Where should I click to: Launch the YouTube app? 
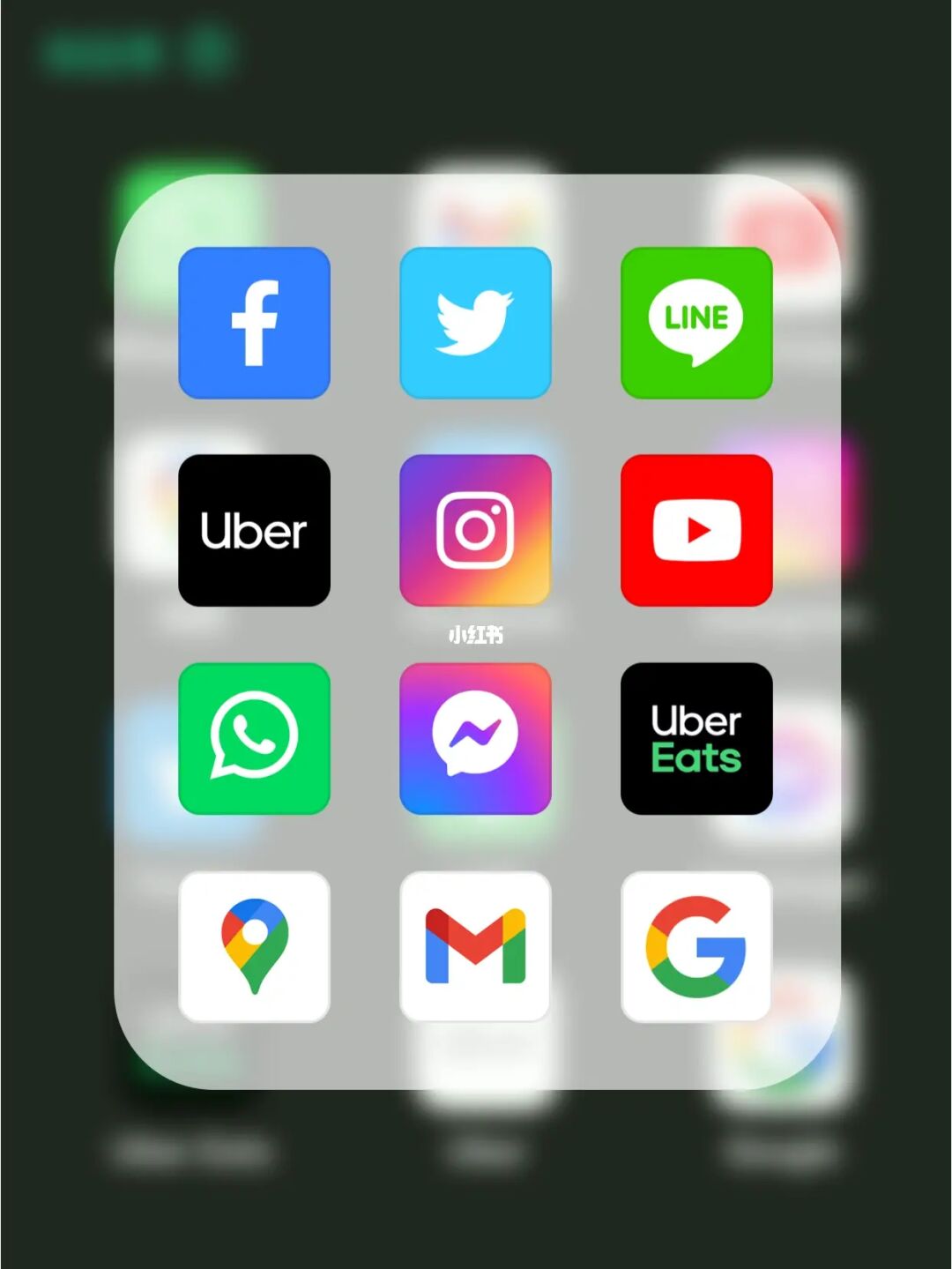696,530
